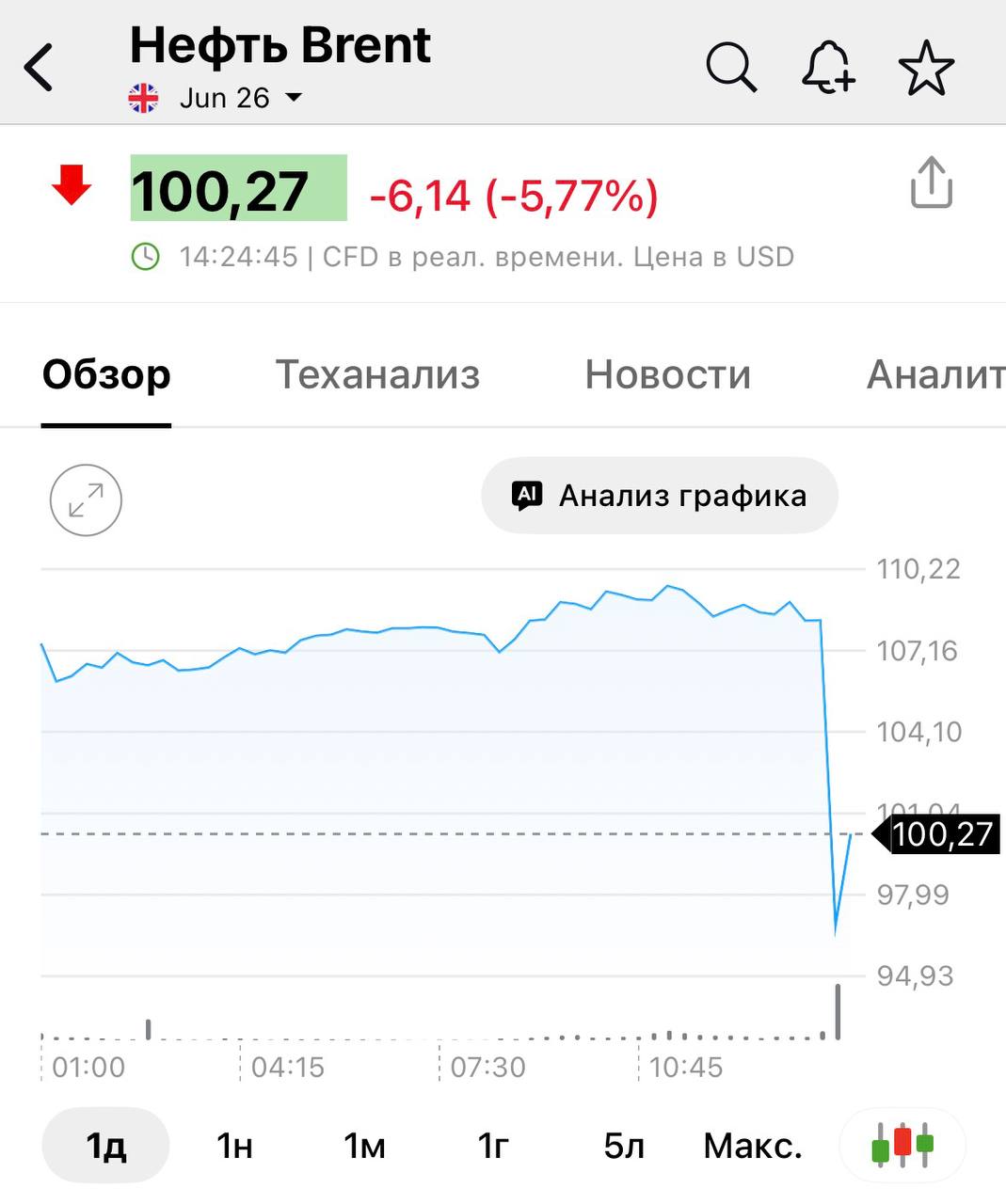Switch to candlestick chart type
Screen dimensions: 1006x1204
[x=902, y=1146]
